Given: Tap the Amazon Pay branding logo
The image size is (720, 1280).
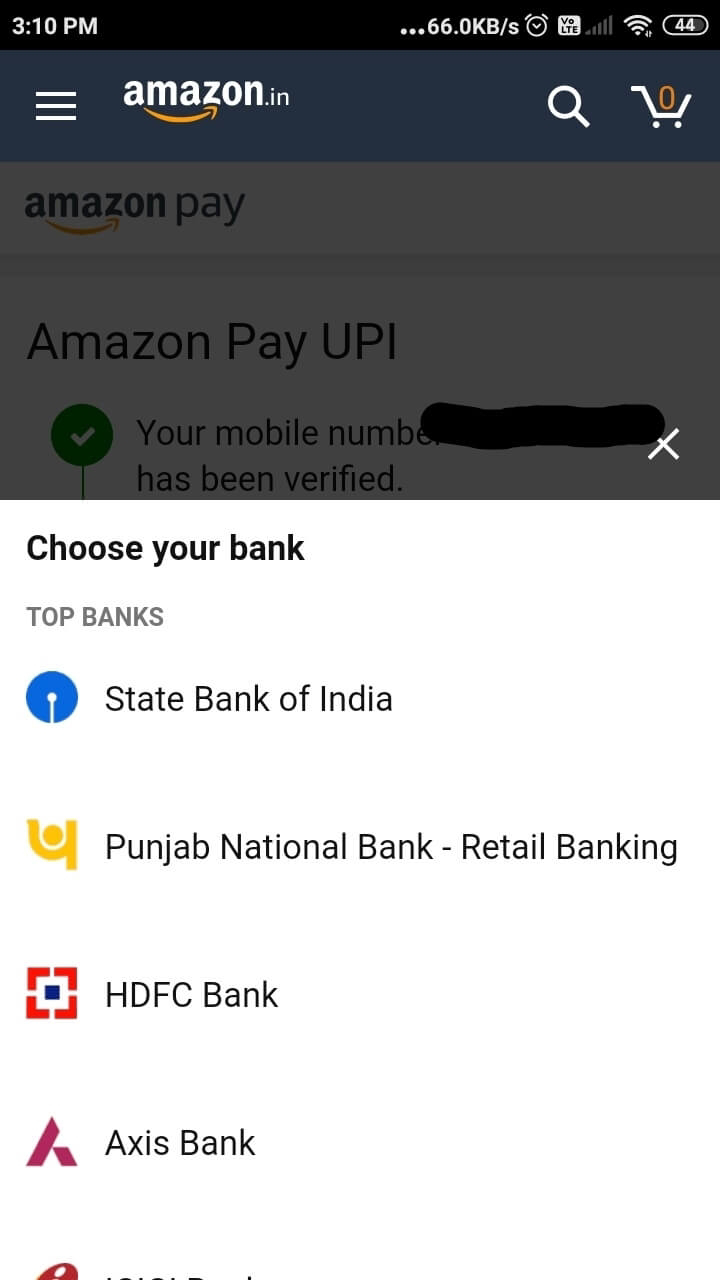Looking at the screenshot, I should click(134, 206).
